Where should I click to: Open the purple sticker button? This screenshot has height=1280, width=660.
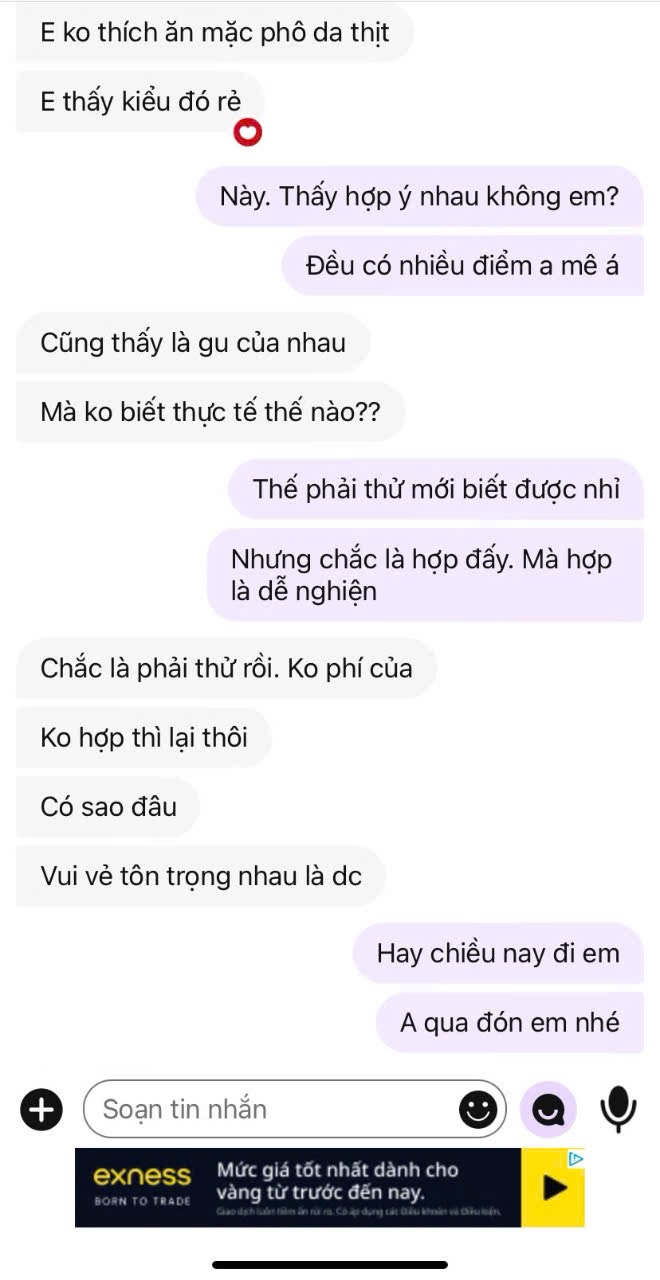(548, 1109)
